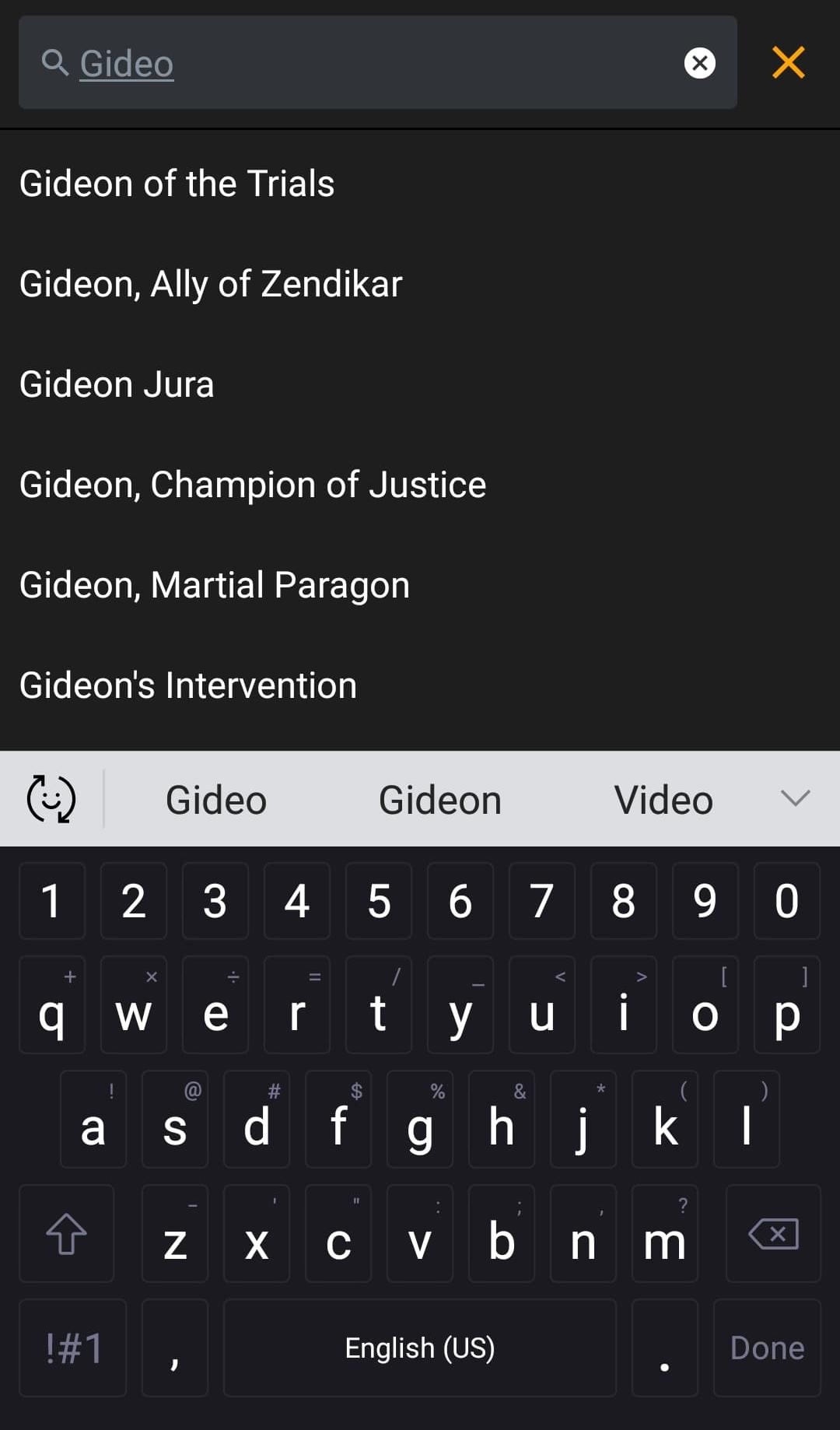Open Gideon's Intervention result
Viewport: 840px width, 1430px height.
click(x=188, y=685)
